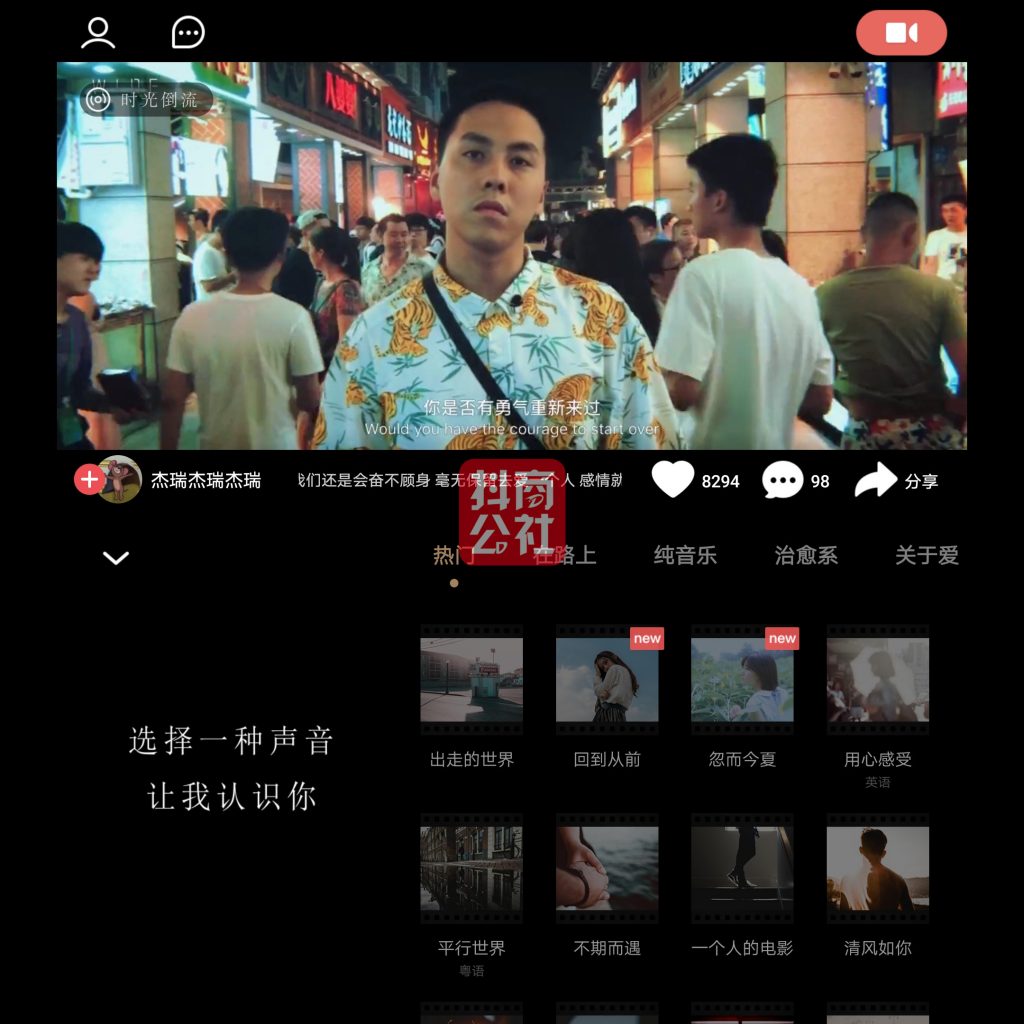Choose the 忽而今夏 sound

pyautogui.click(x=742, y=680)
